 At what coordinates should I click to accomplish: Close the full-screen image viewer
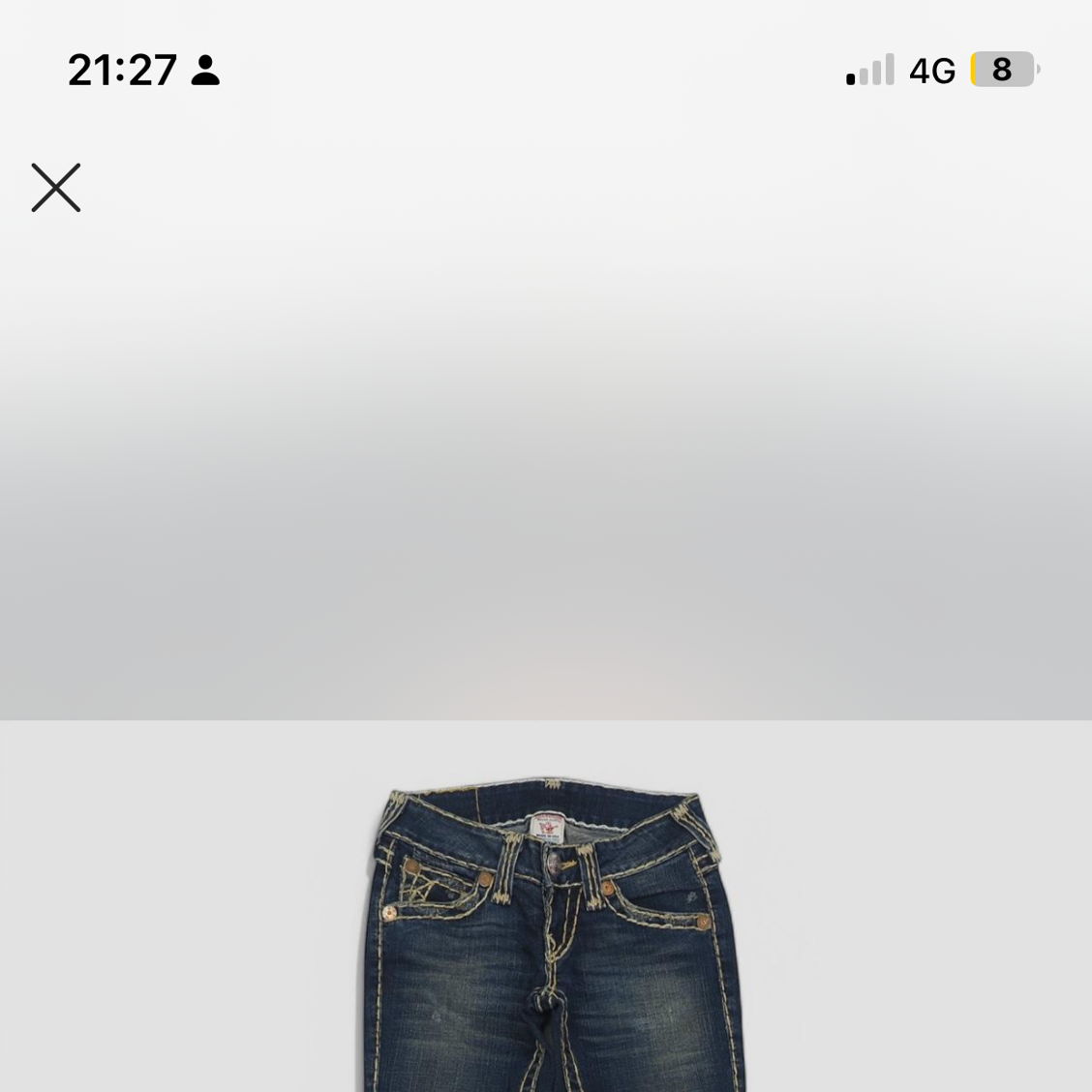pyautogui.click(x=56, y=188)
